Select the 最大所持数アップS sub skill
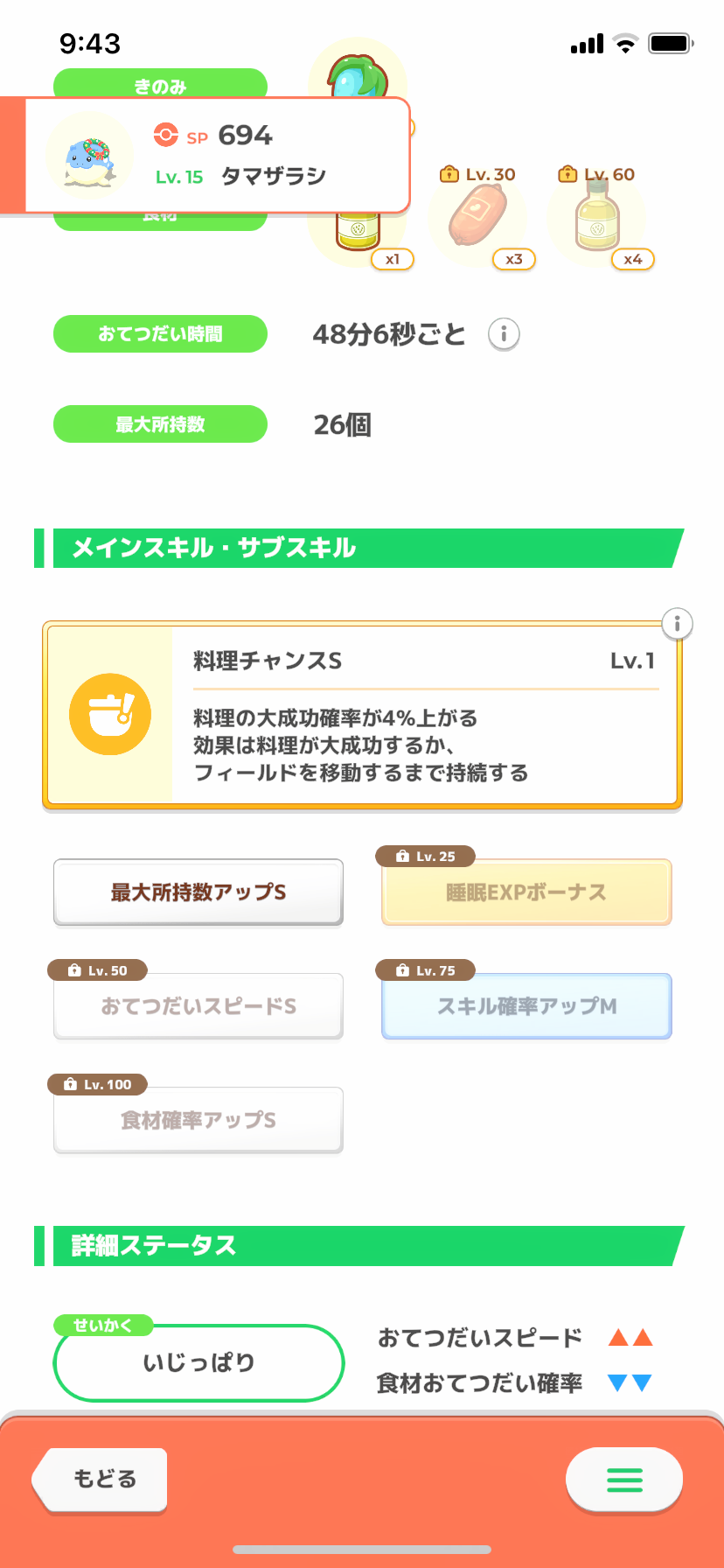 pos(198,892)
